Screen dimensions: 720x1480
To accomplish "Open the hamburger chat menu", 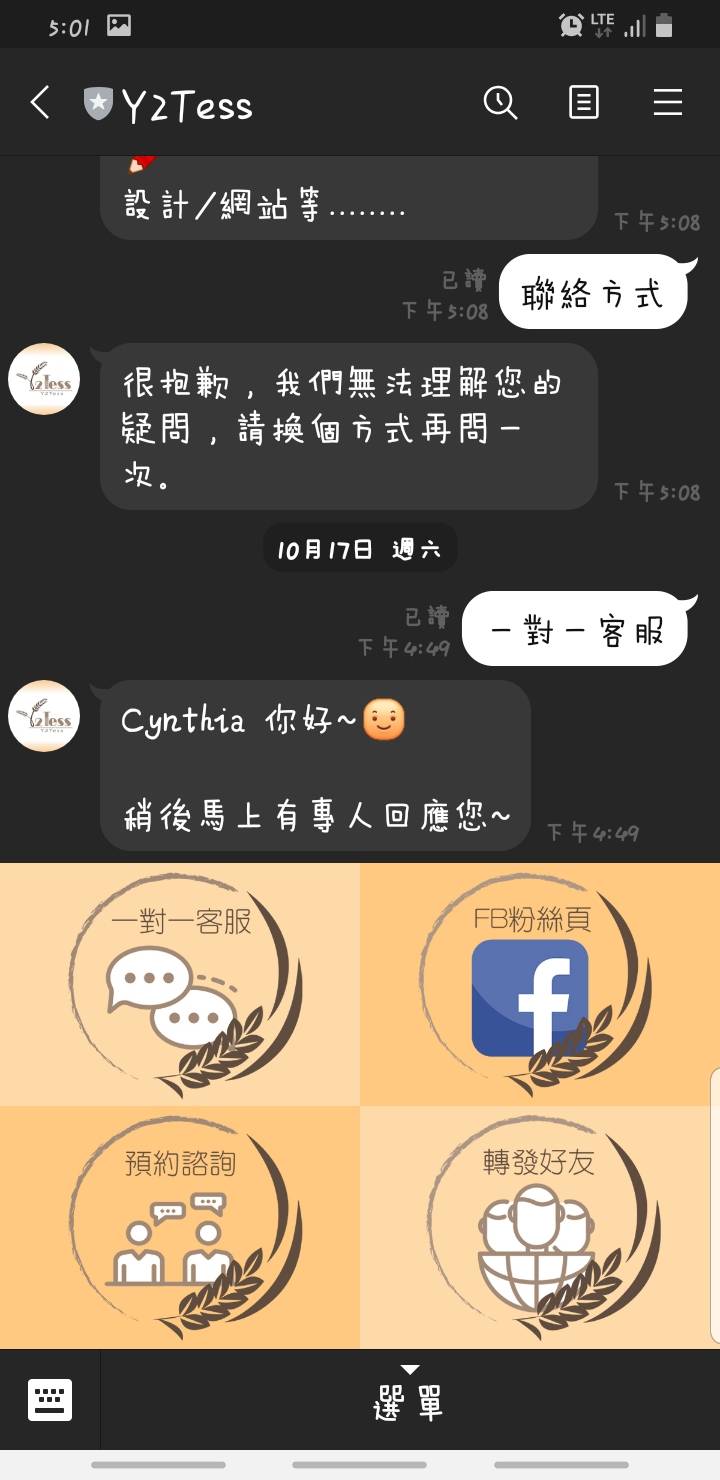I will click(667, 103).
